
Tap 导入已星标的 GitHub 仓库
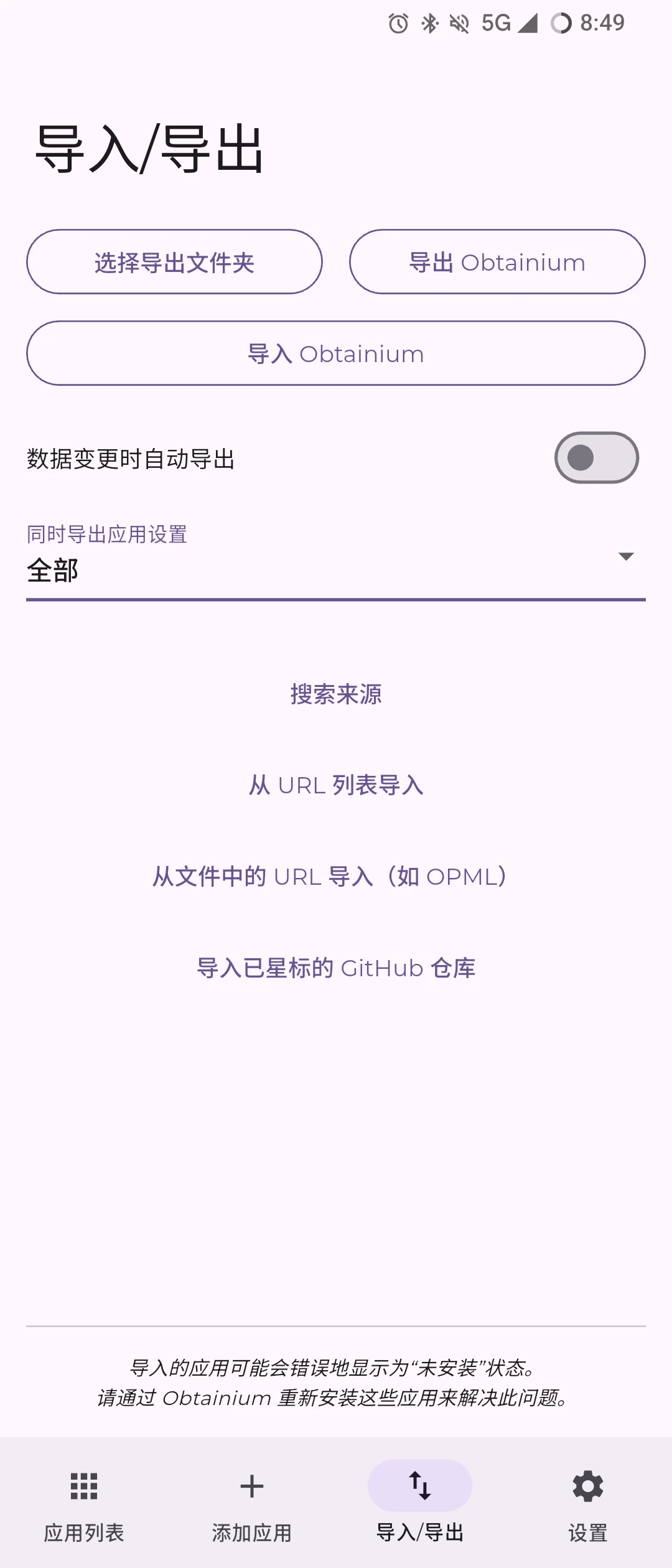(336, 968)
